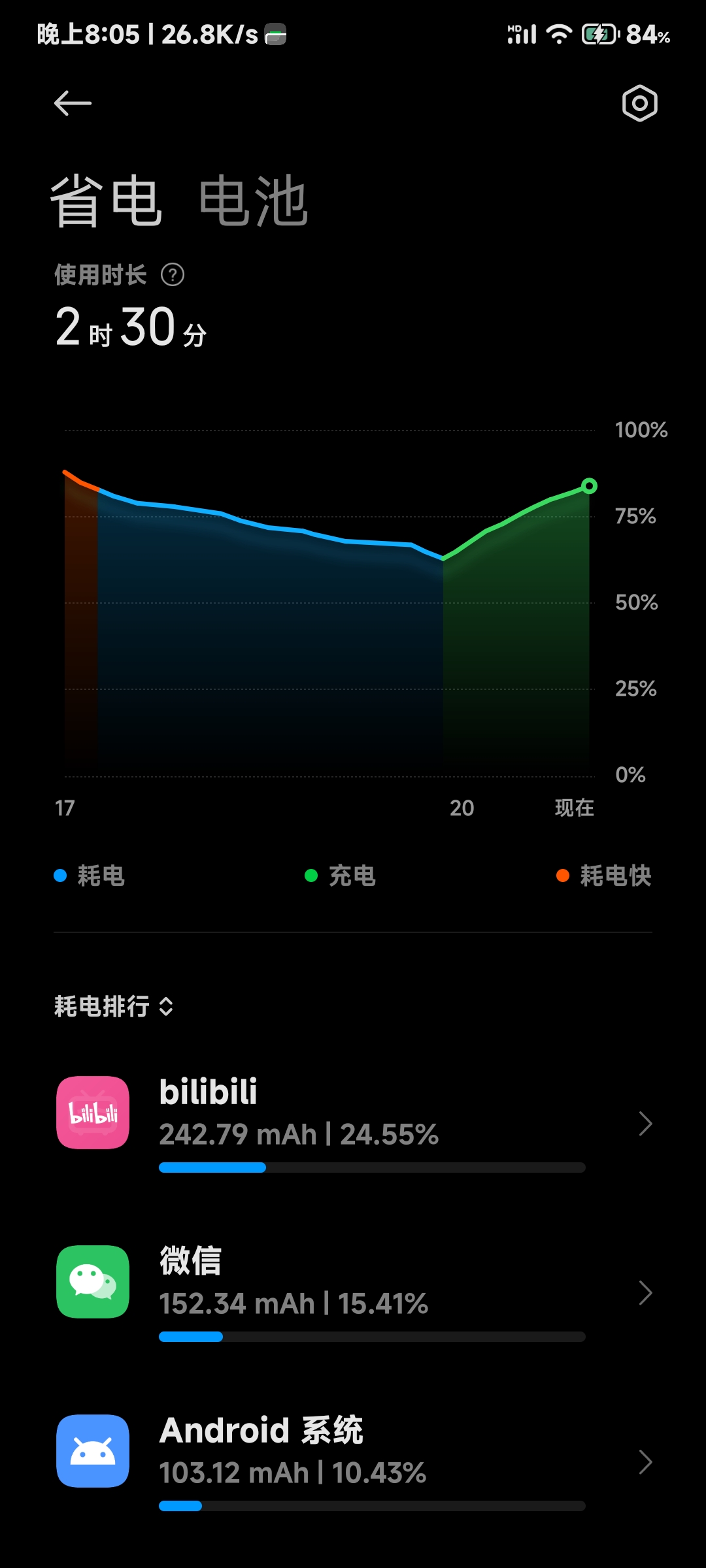Go back using the arrow icon
706x1568 pixels.
(73, 103)
